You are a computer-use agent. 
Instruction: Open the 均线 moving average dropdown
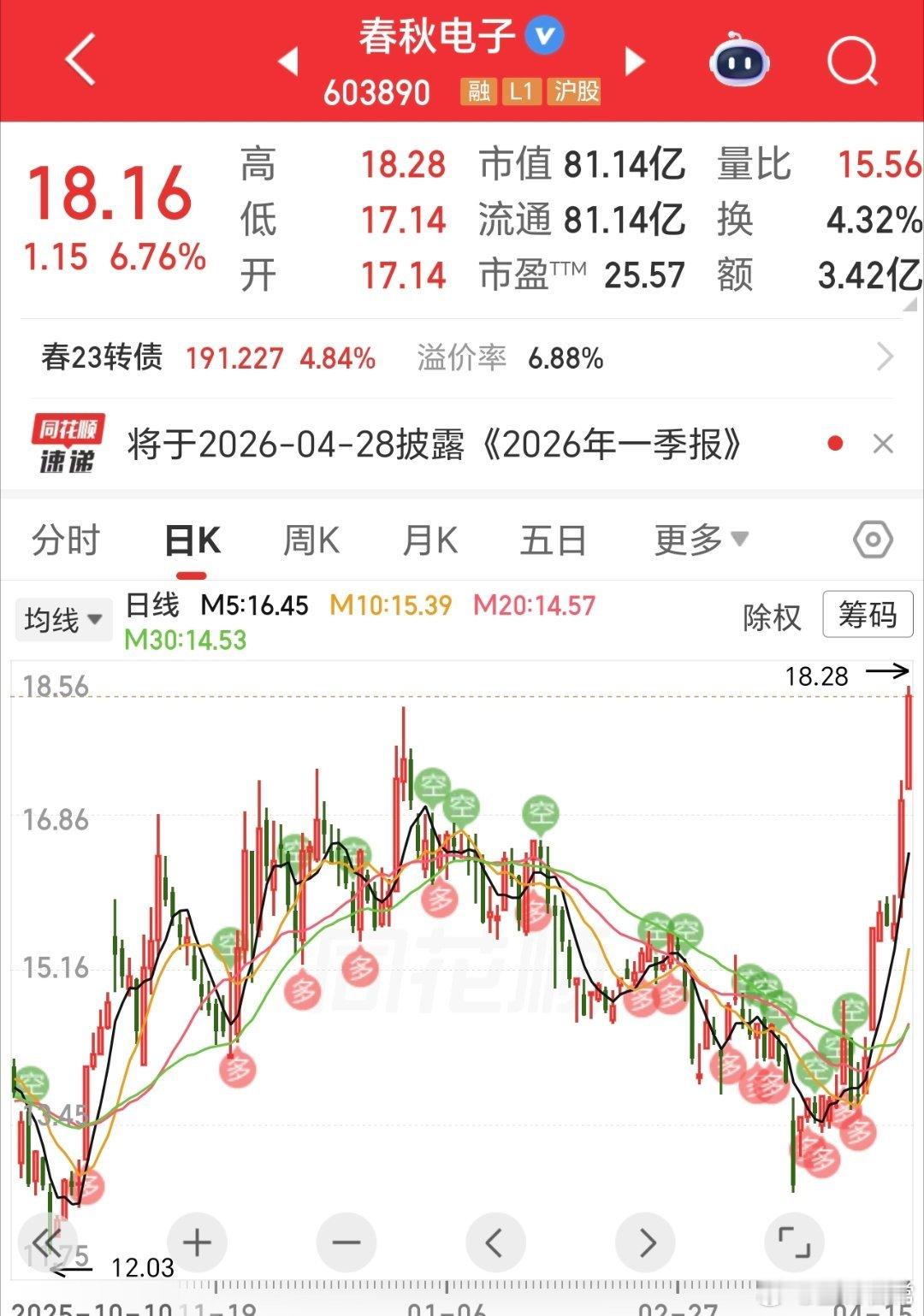(64, 619)
